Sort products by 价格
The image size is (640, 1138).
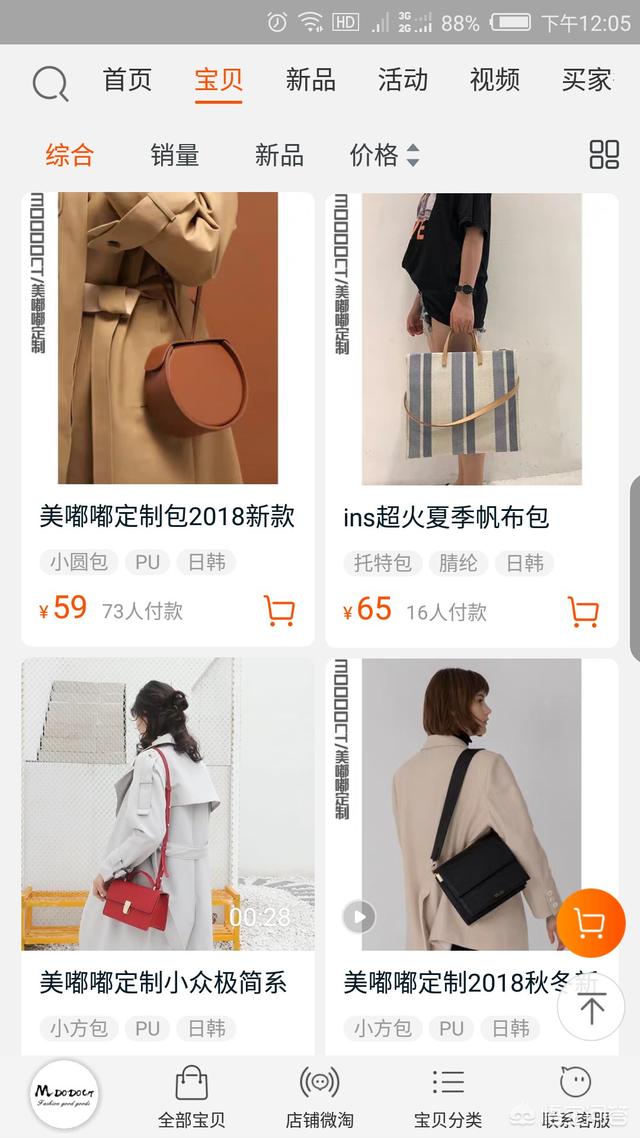tap(384, 154)
